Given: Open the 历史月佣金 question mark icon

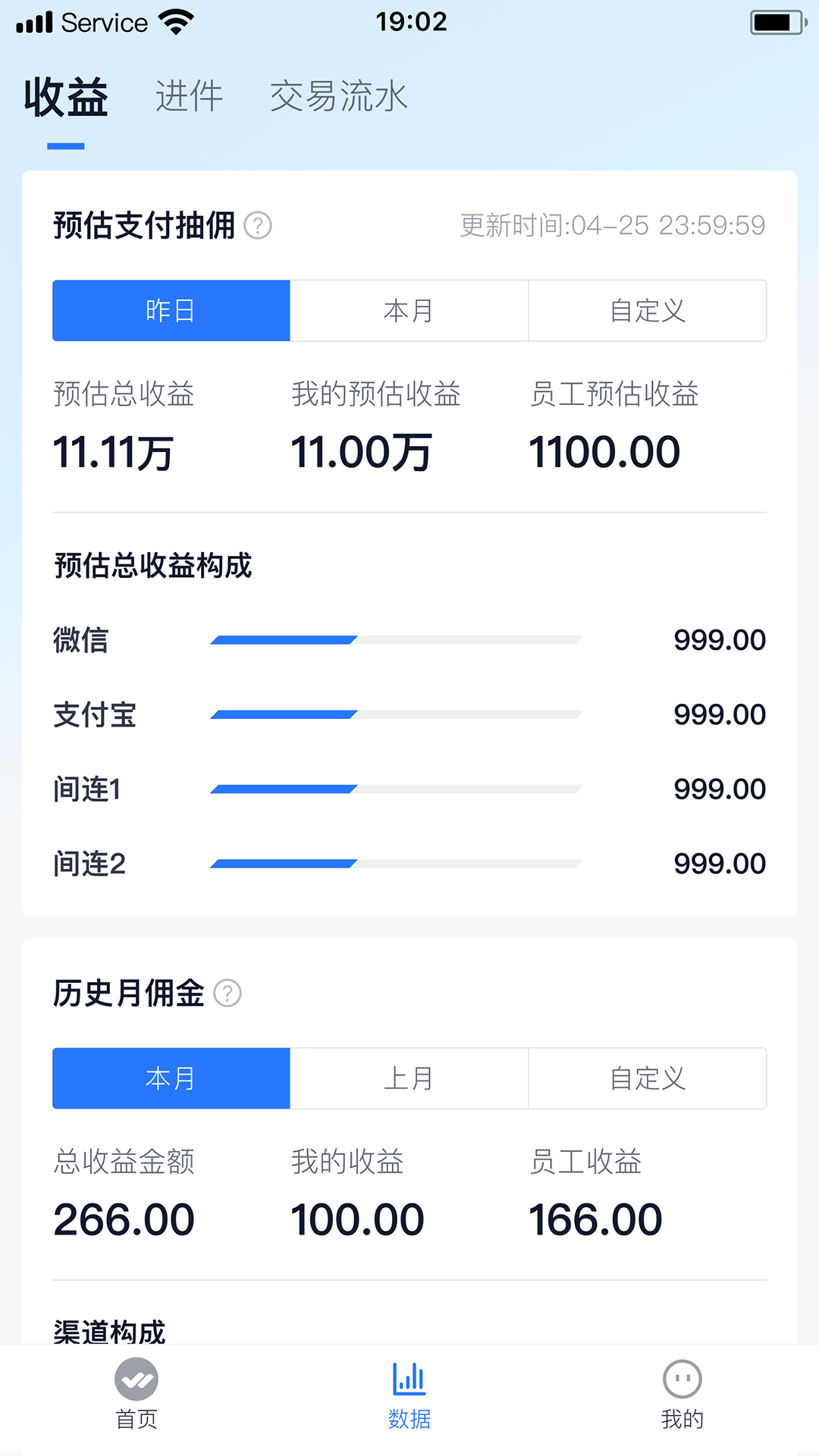Looking at the screenshot, I should pos(228,993).
